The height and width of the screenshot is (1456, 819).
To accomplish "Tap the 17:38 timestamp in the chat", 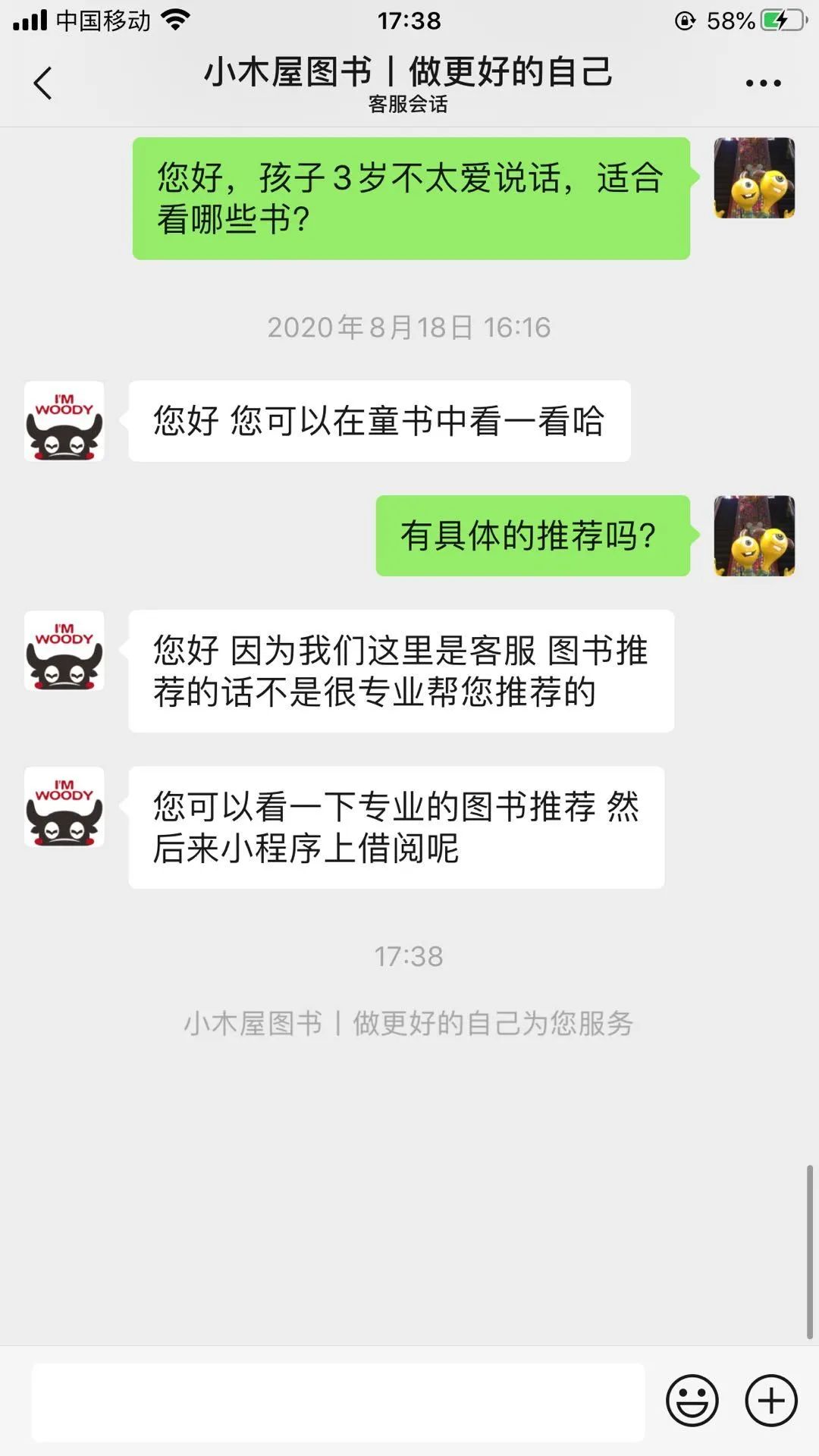I will [x=409, y=957].
